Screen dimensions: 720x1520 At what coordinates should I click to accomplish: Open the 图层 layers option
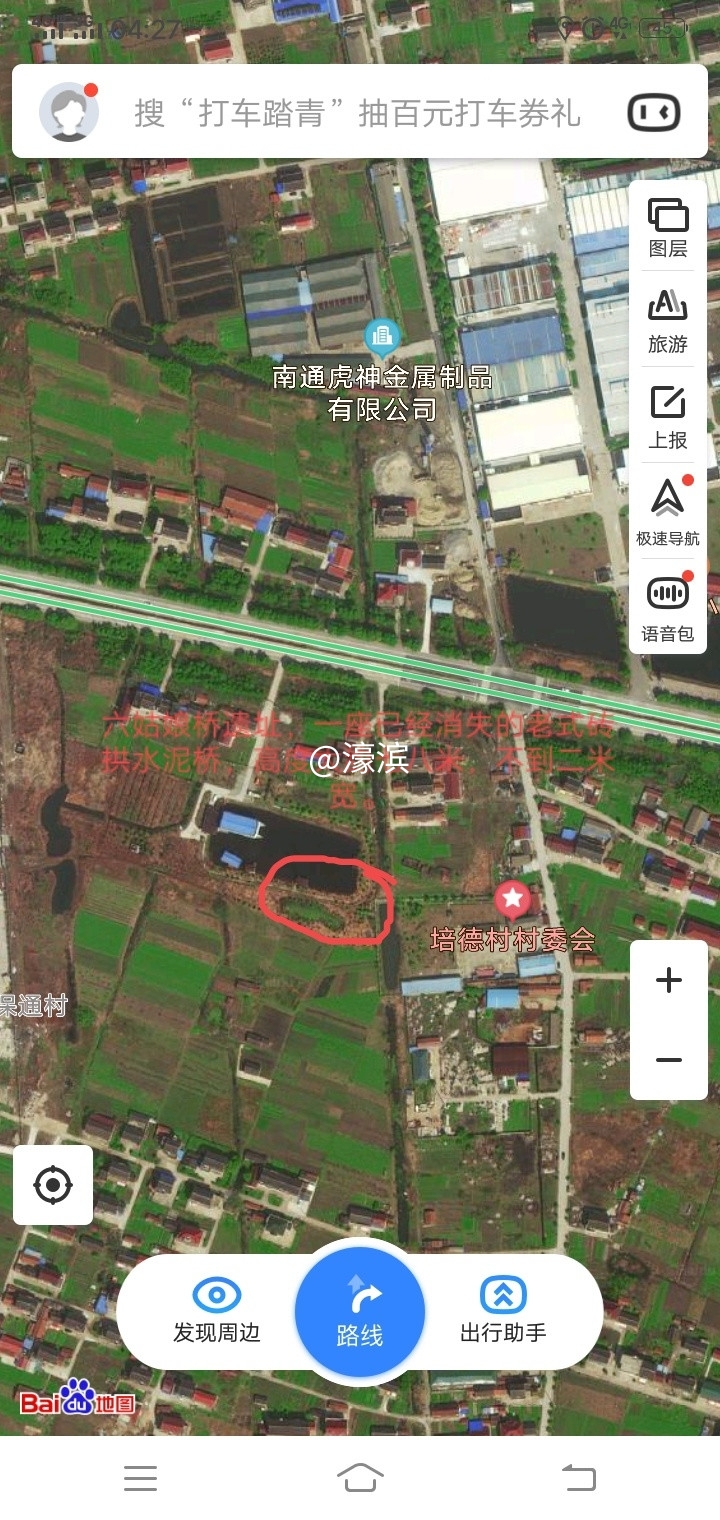click(668, 228)
